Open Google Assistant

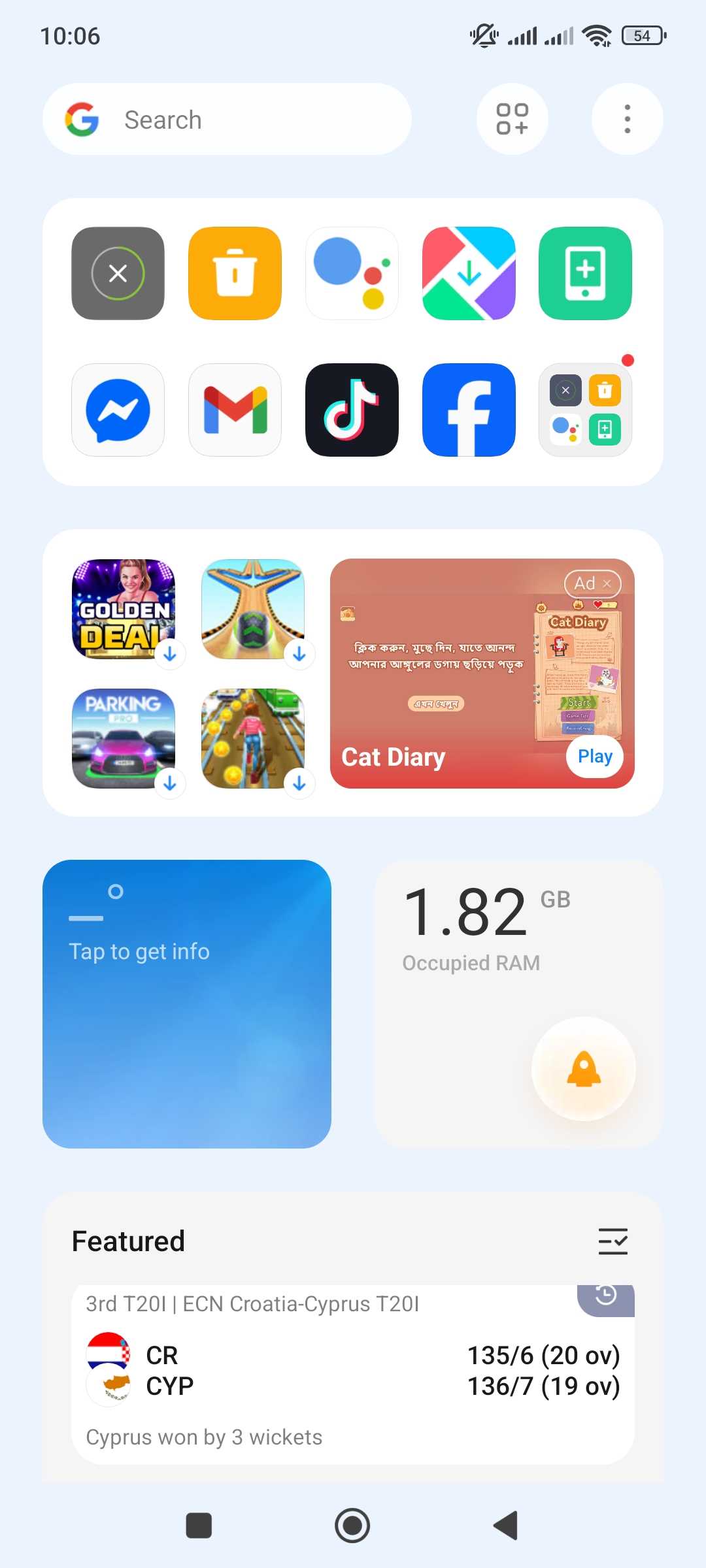352,273
